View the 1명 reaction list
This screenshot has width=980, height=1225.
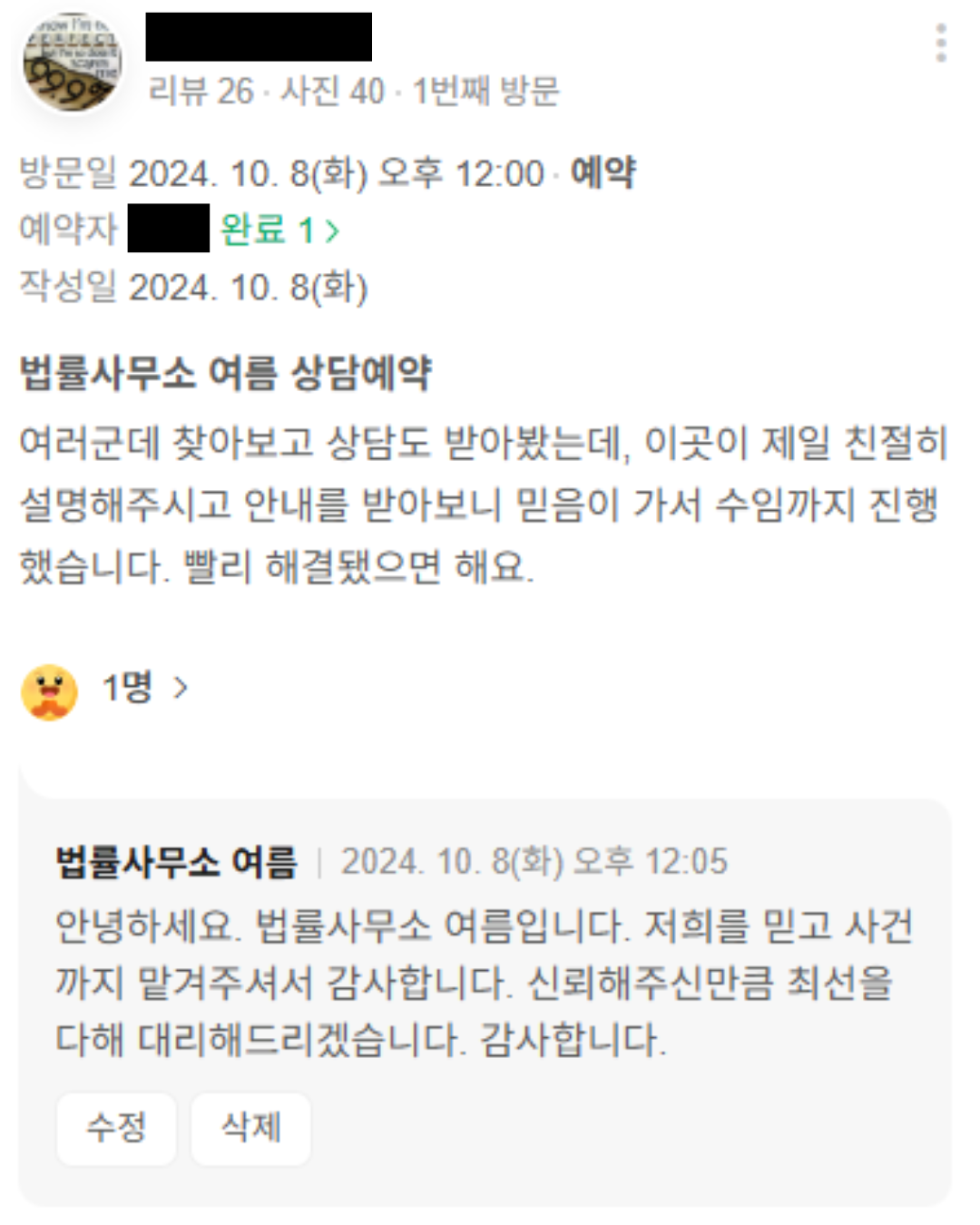143,688
